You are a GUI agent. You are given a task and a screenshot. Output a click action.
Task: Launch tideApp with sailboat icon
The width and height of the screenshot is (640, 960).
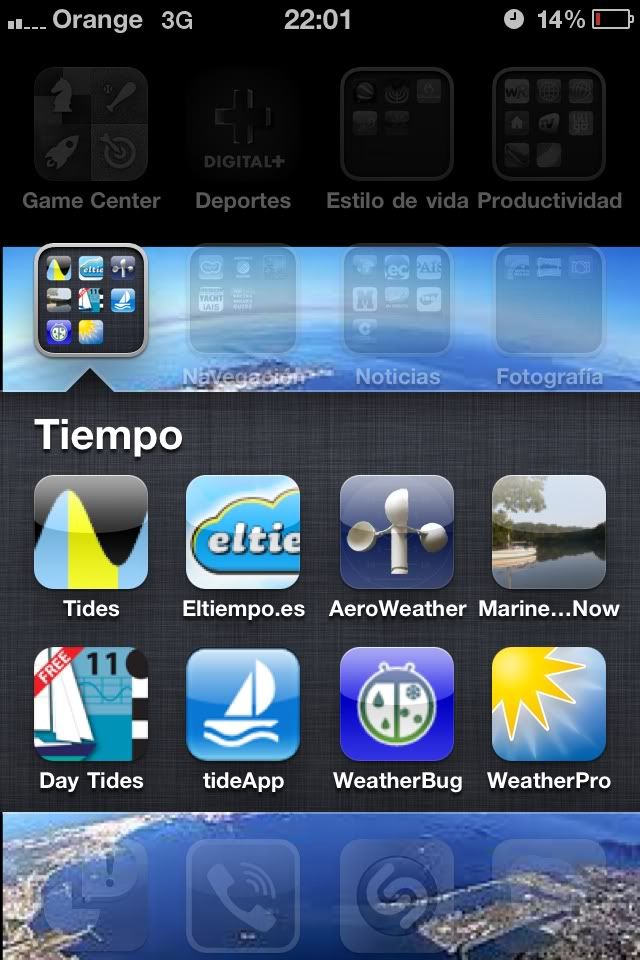pos(243,704)
